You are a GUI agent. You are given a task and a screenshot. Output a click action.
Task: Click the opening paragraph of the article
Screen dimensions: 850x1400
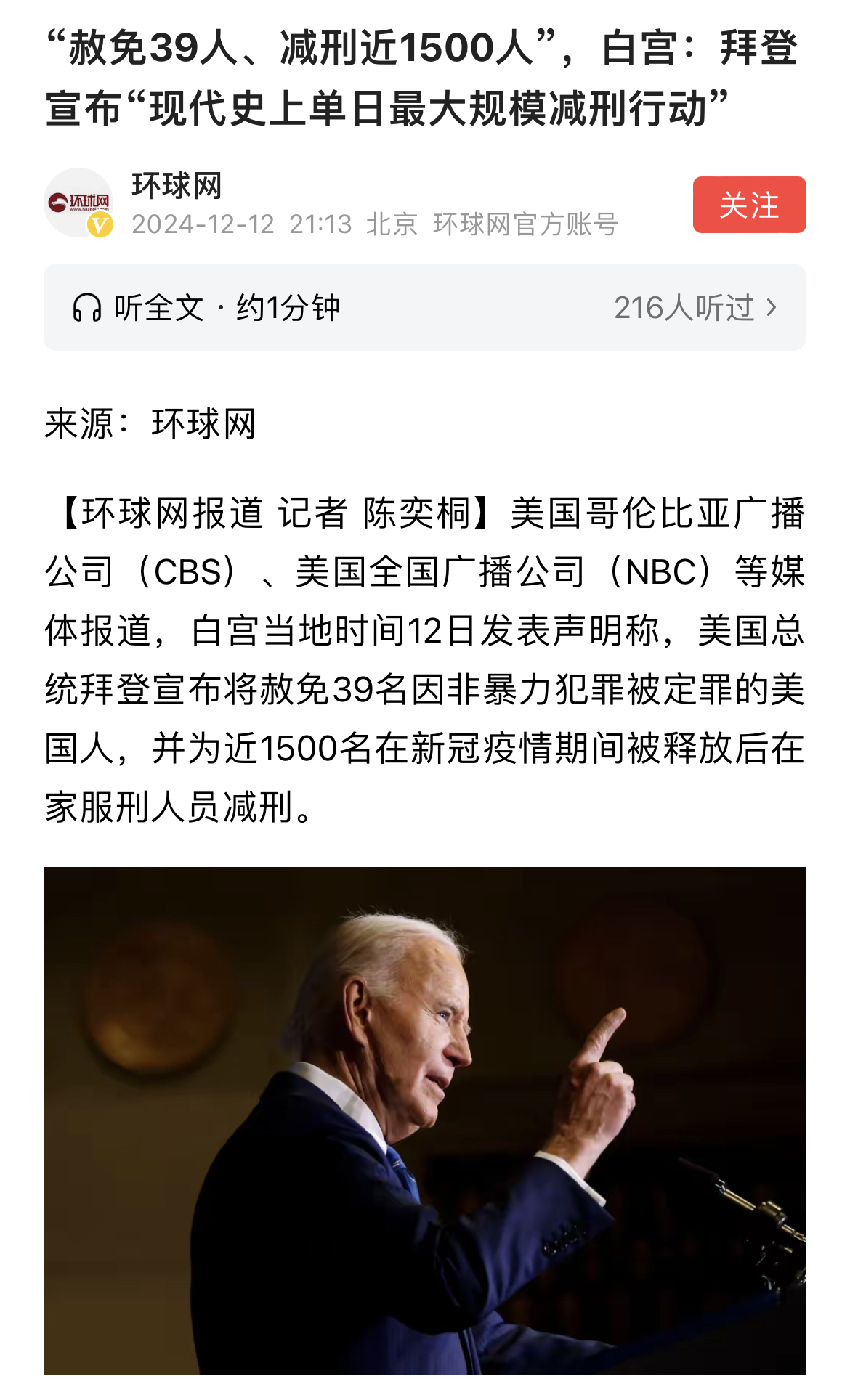(425, 654)
